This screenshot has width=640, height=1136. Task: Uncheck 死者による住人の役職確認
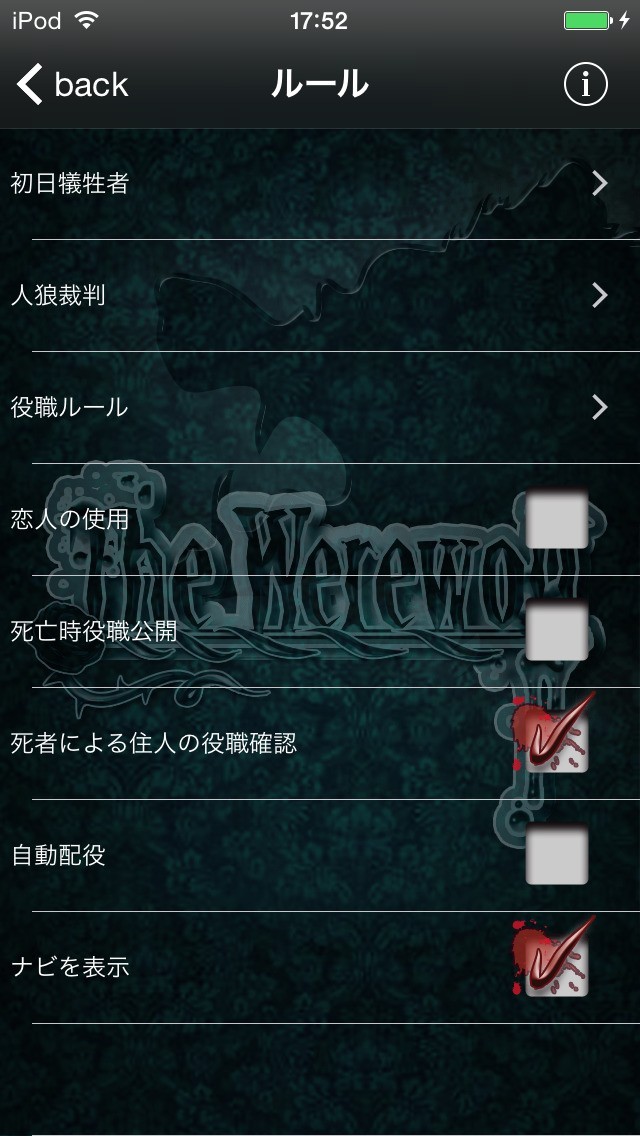[x=557, y=742]
